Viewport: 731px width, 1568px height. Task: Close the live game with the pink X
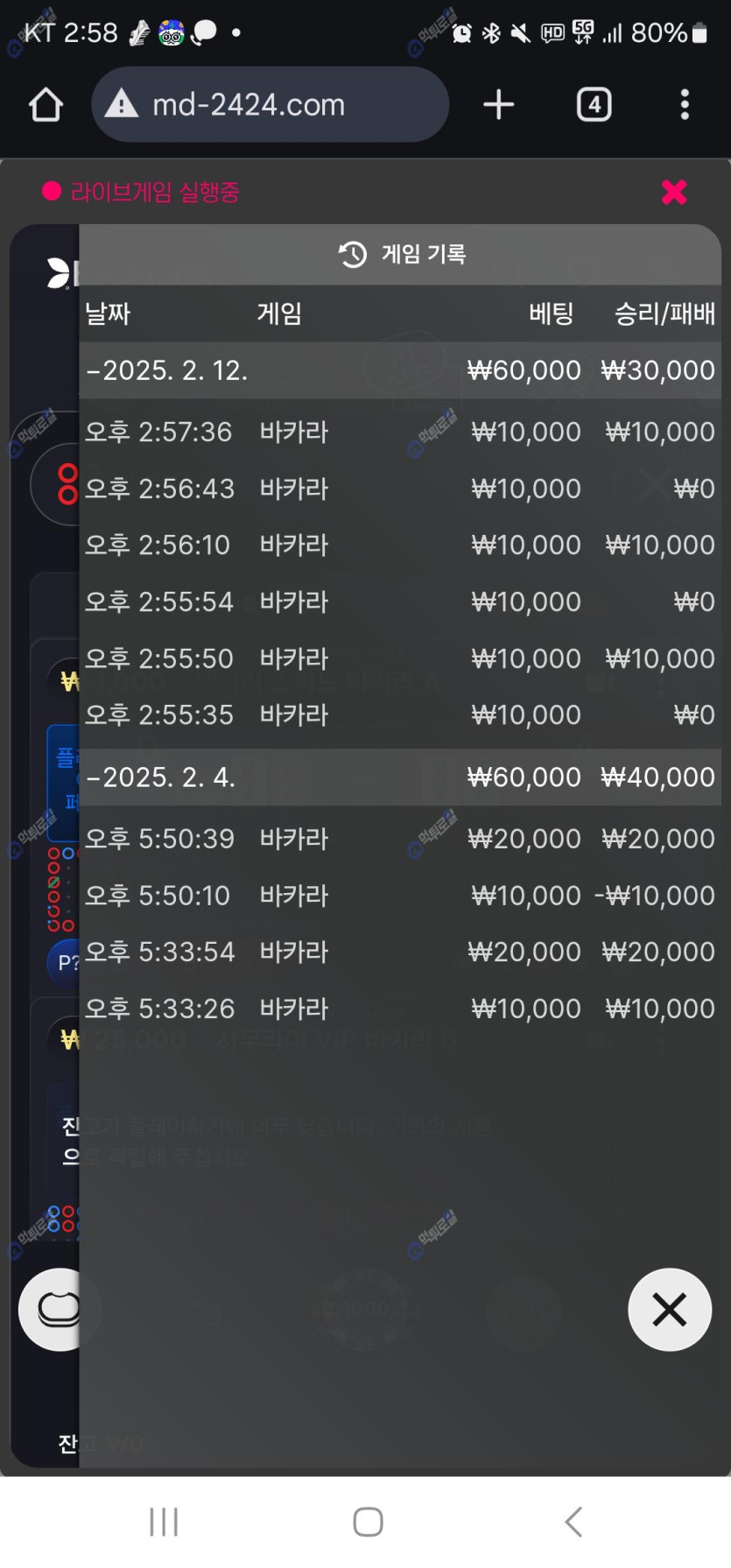(674, 192)
